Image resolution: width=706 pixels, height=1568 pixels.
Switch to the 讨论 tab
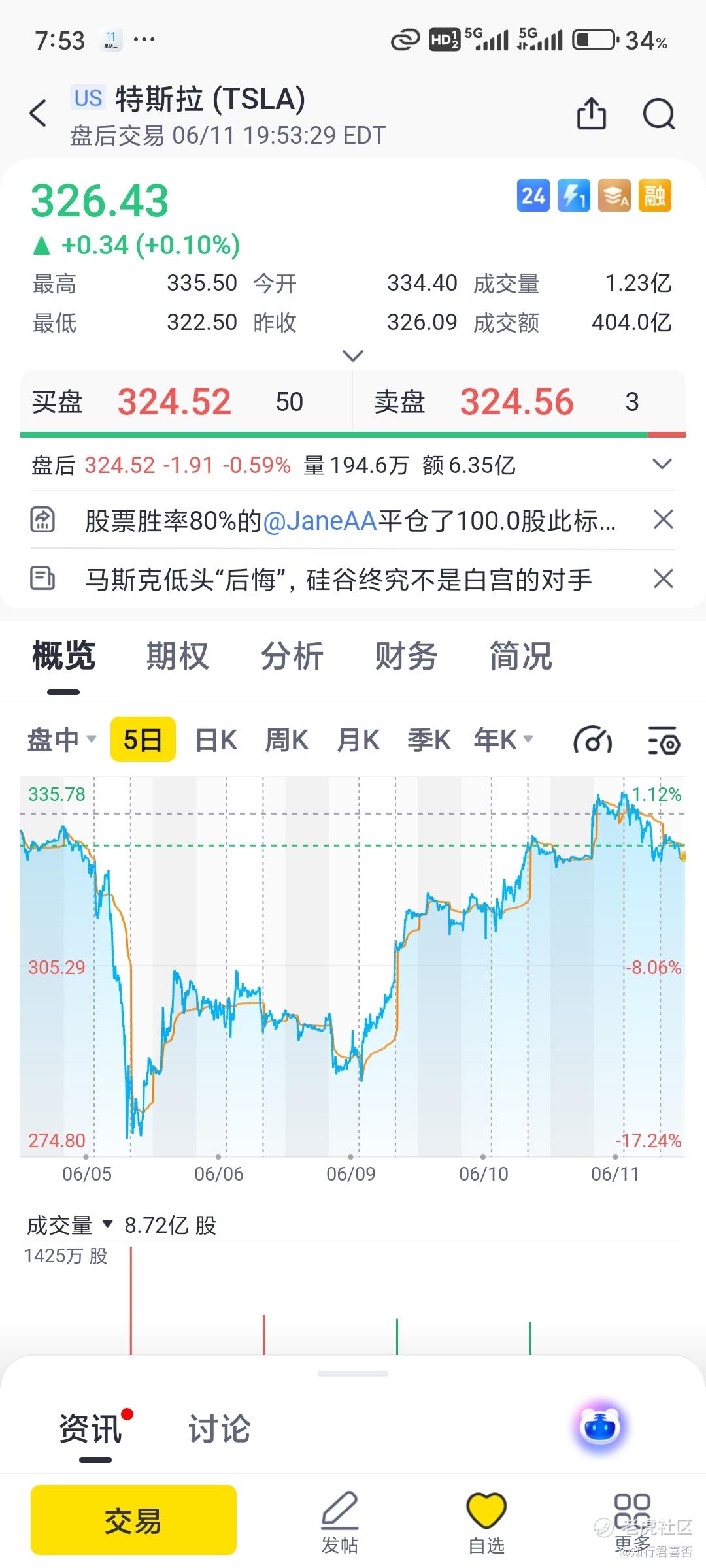click(x=219, y=1428)
